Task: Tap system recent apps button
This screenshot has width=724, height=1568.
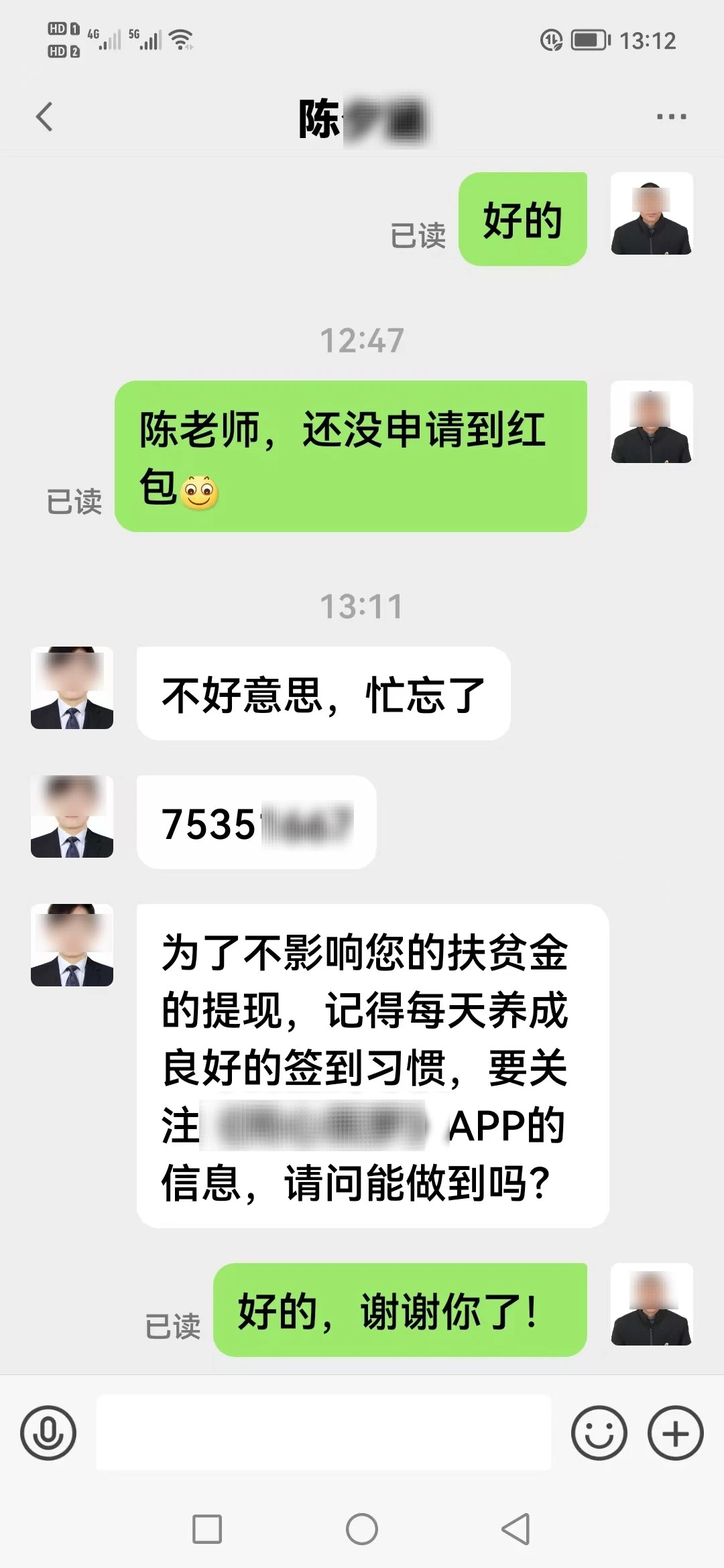Action: (x=207, y=1529)
